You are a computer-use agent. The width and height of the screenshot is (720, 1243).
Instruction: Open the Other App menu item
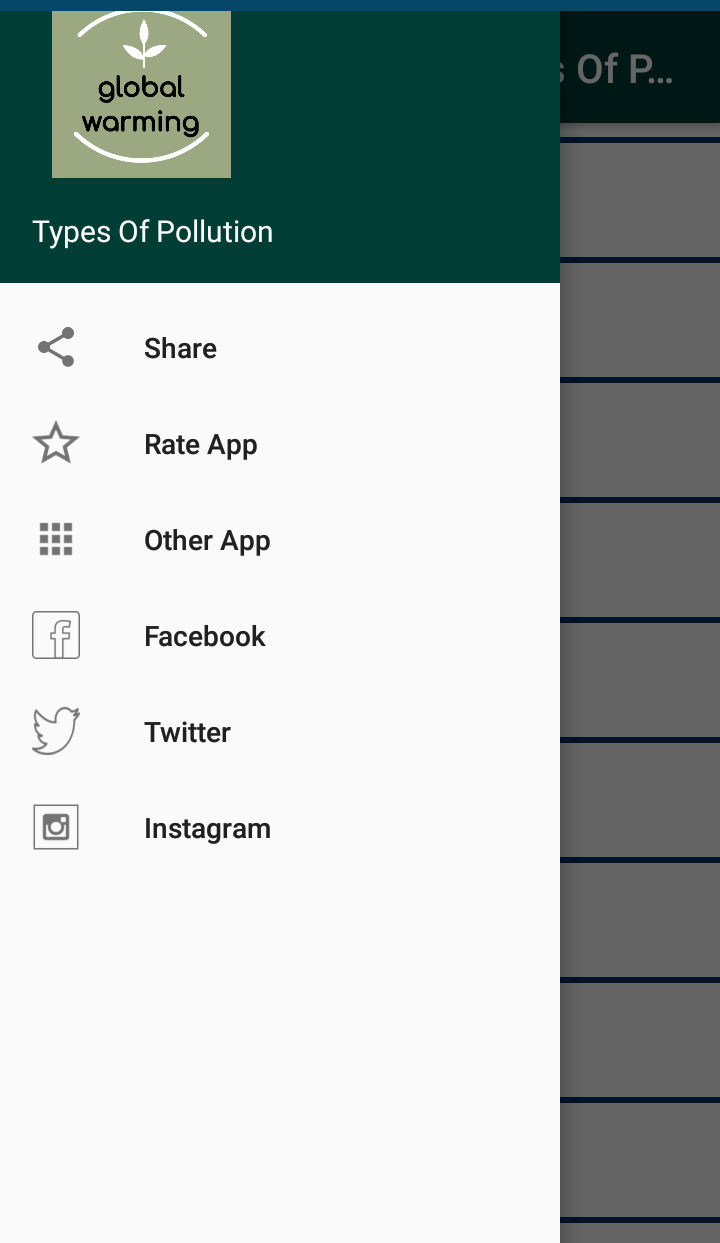280,540
